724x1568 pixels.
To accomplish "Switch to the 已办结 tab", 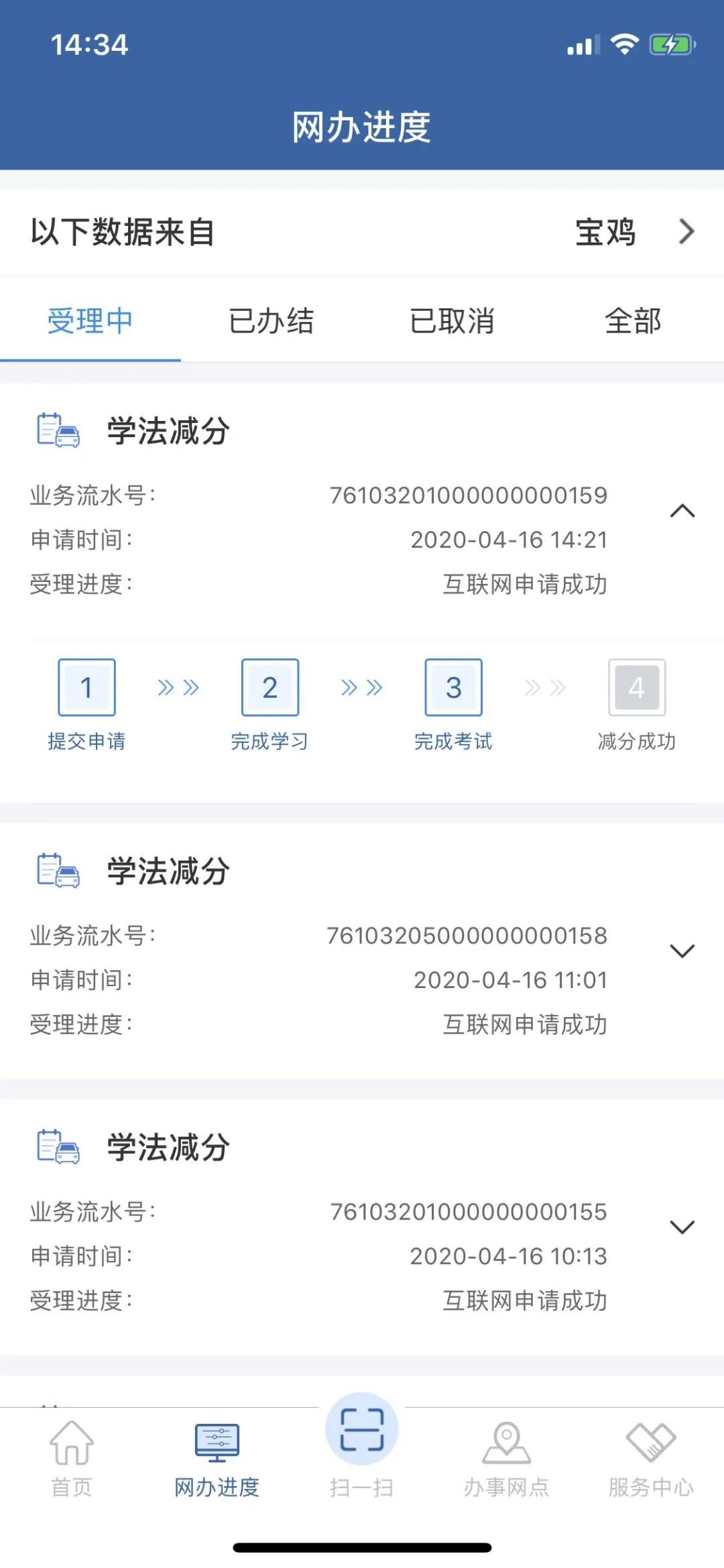I will tap(271, 321).
